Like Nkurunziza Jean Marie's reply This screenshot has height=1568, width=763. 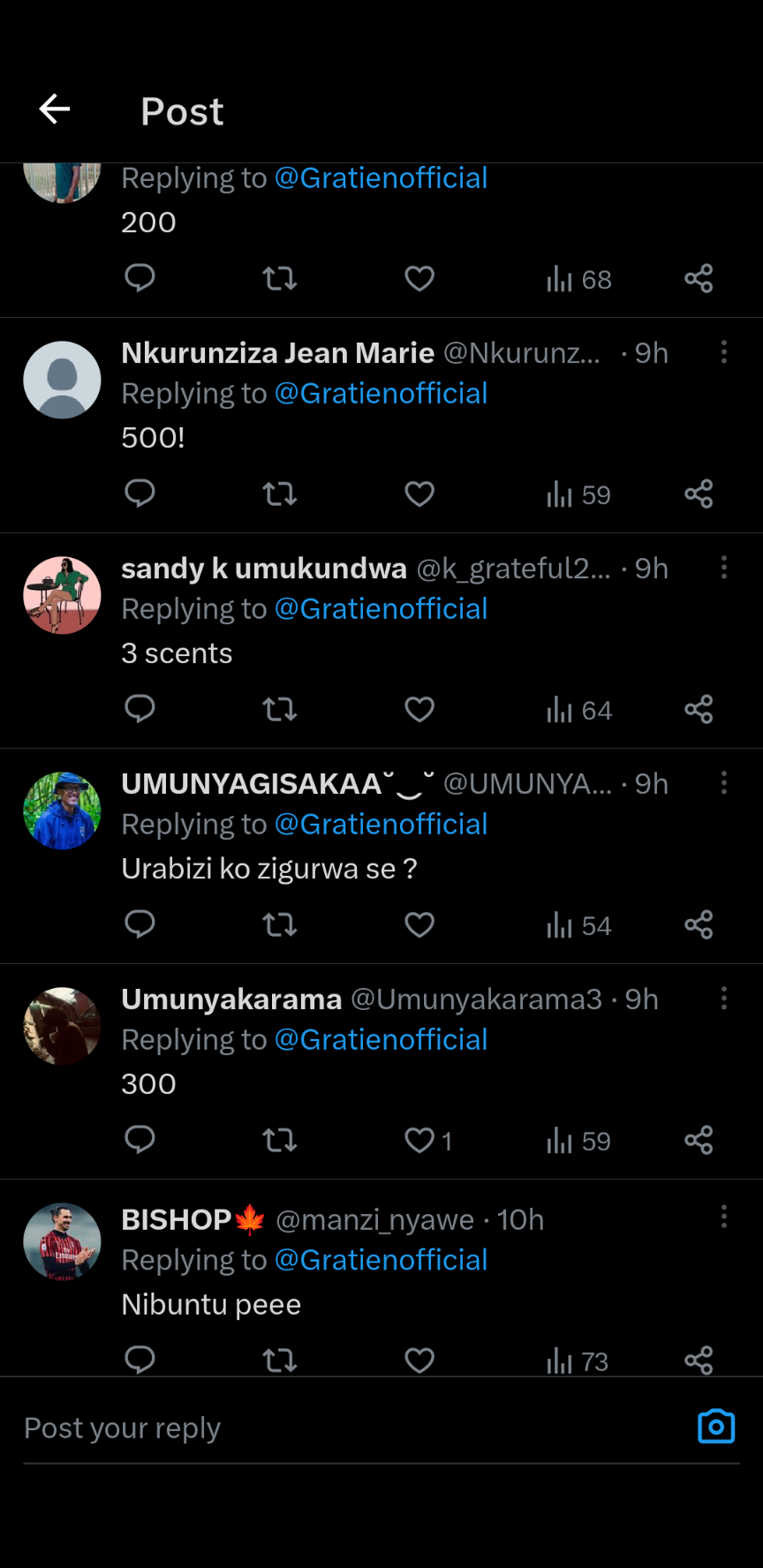(419, 494)
